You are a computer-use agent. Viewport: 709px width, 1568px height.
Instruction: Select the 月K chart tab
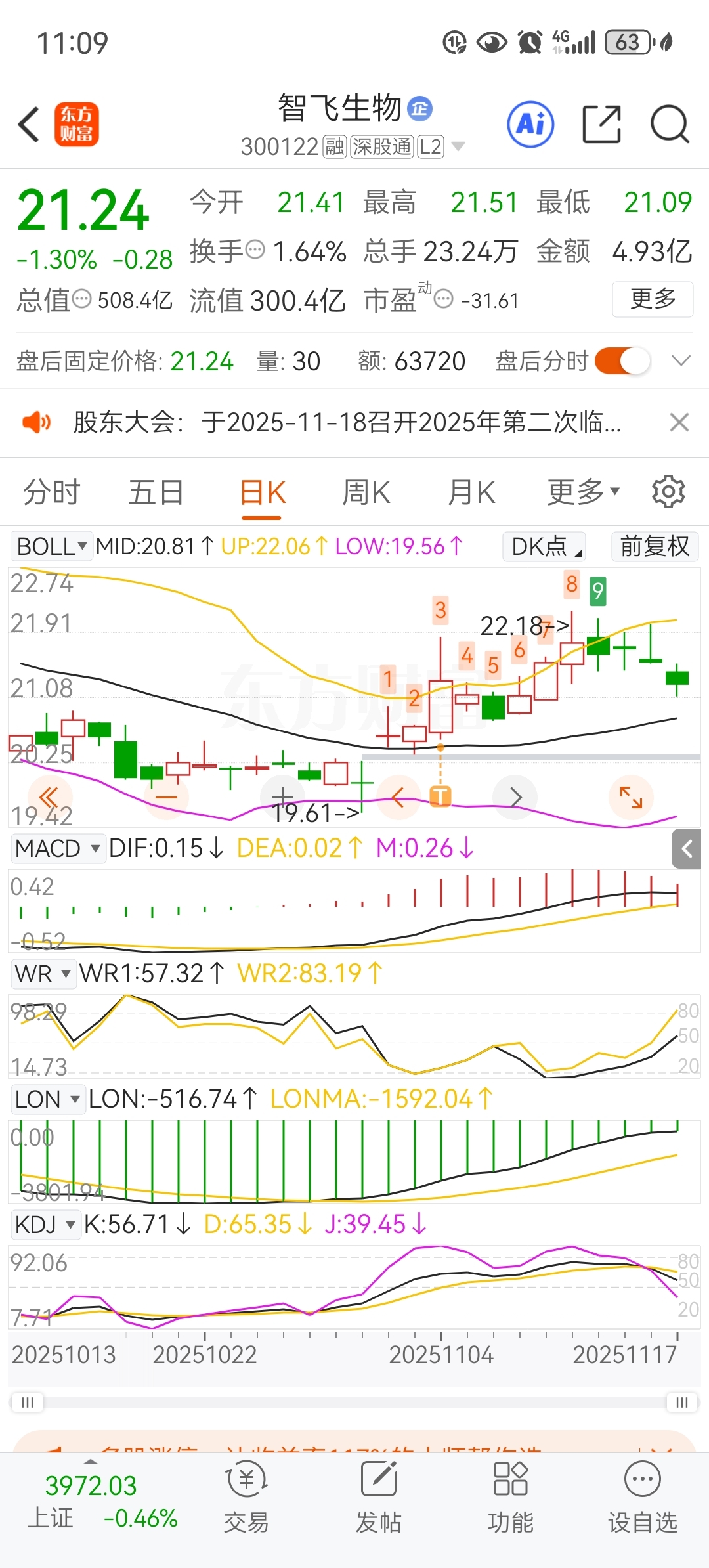click(471, 492)
